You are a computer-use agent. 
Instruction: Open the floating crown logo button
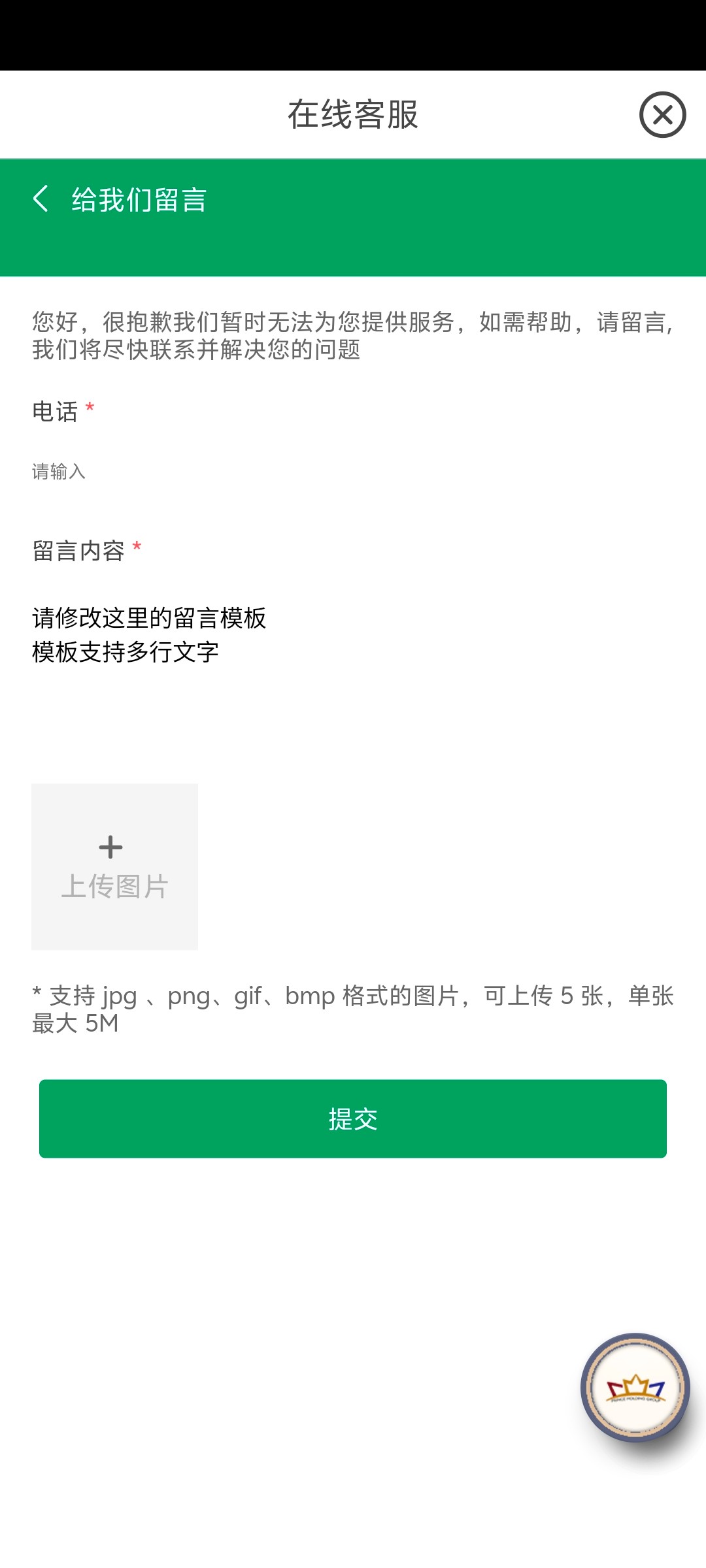coord(635,1388)
